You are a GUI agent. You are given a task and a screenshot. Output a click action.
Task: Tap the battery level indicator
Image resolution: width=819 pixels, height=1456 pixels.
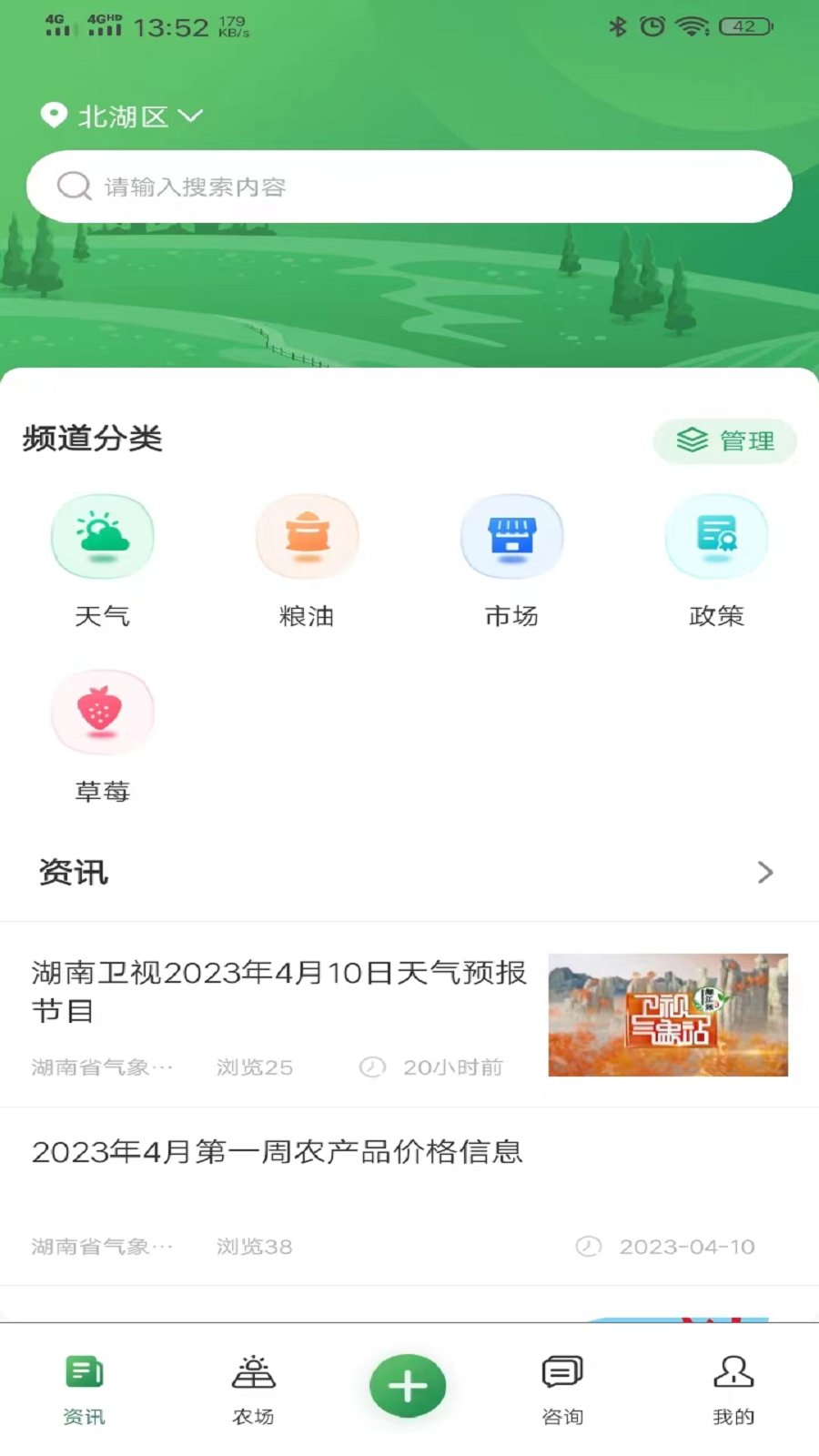coord(746,26)
